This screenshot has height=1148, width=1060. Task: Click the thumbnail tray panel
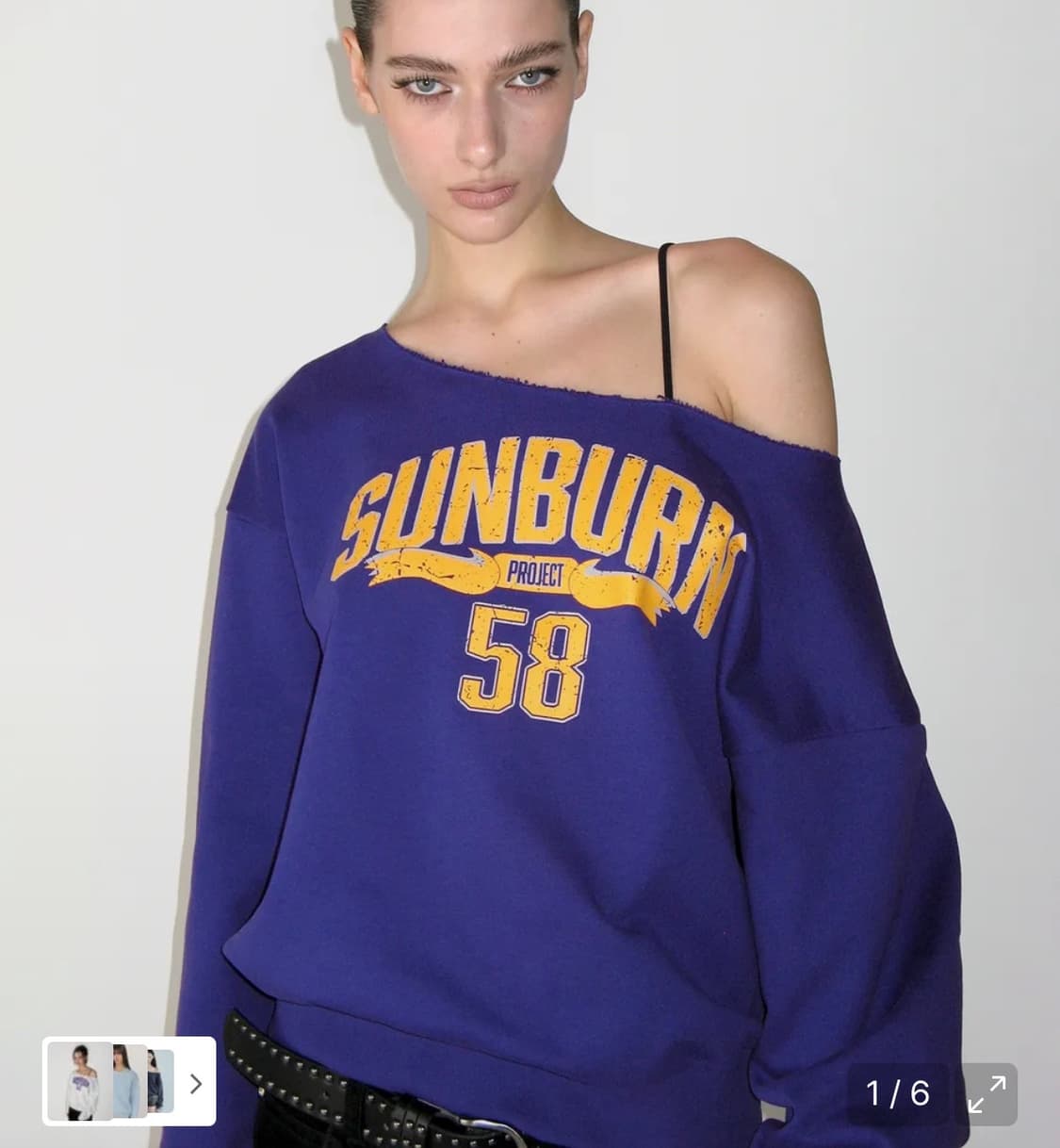tap(132, 1082)
